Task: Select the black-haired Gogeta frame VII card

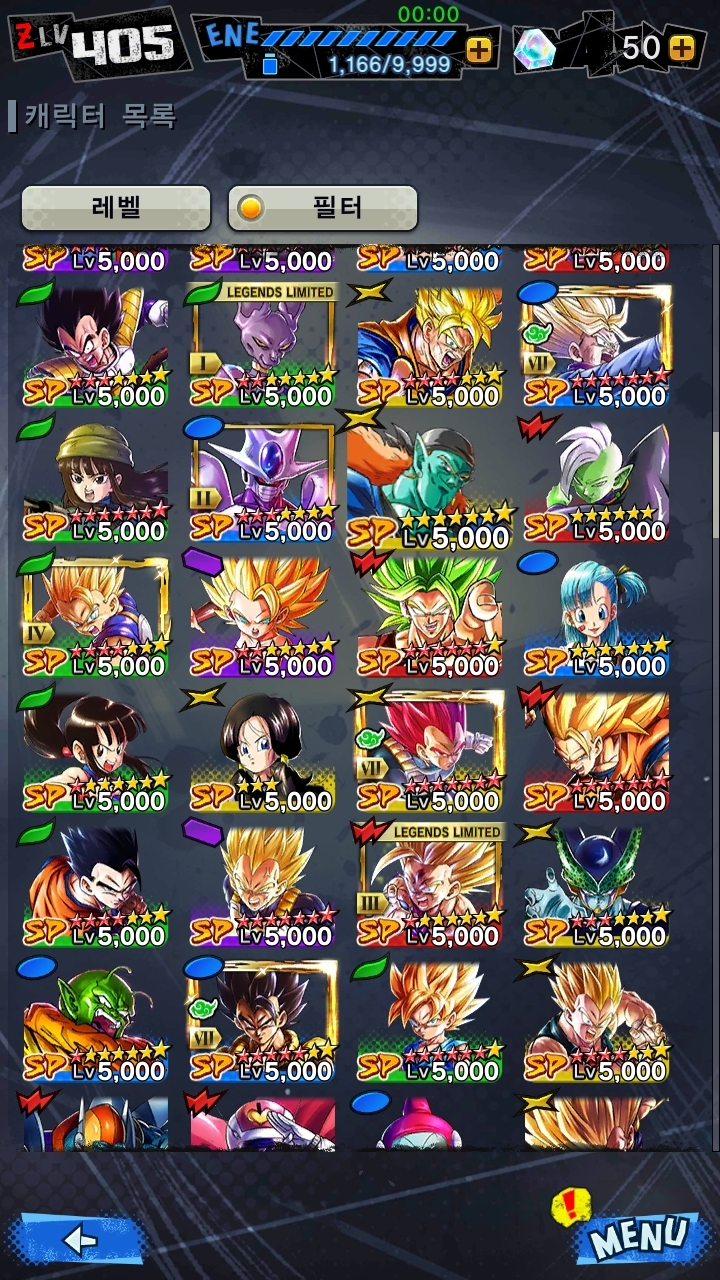Action: [263, 1020]
